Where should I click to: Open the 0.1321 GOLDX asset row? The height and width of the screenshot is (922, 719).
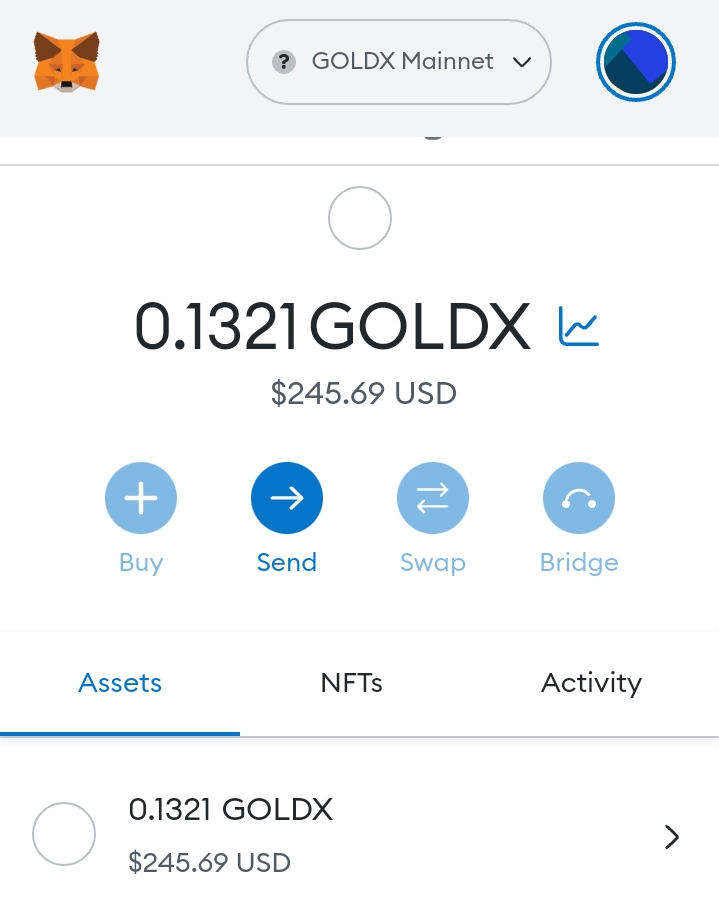(359, 834)
